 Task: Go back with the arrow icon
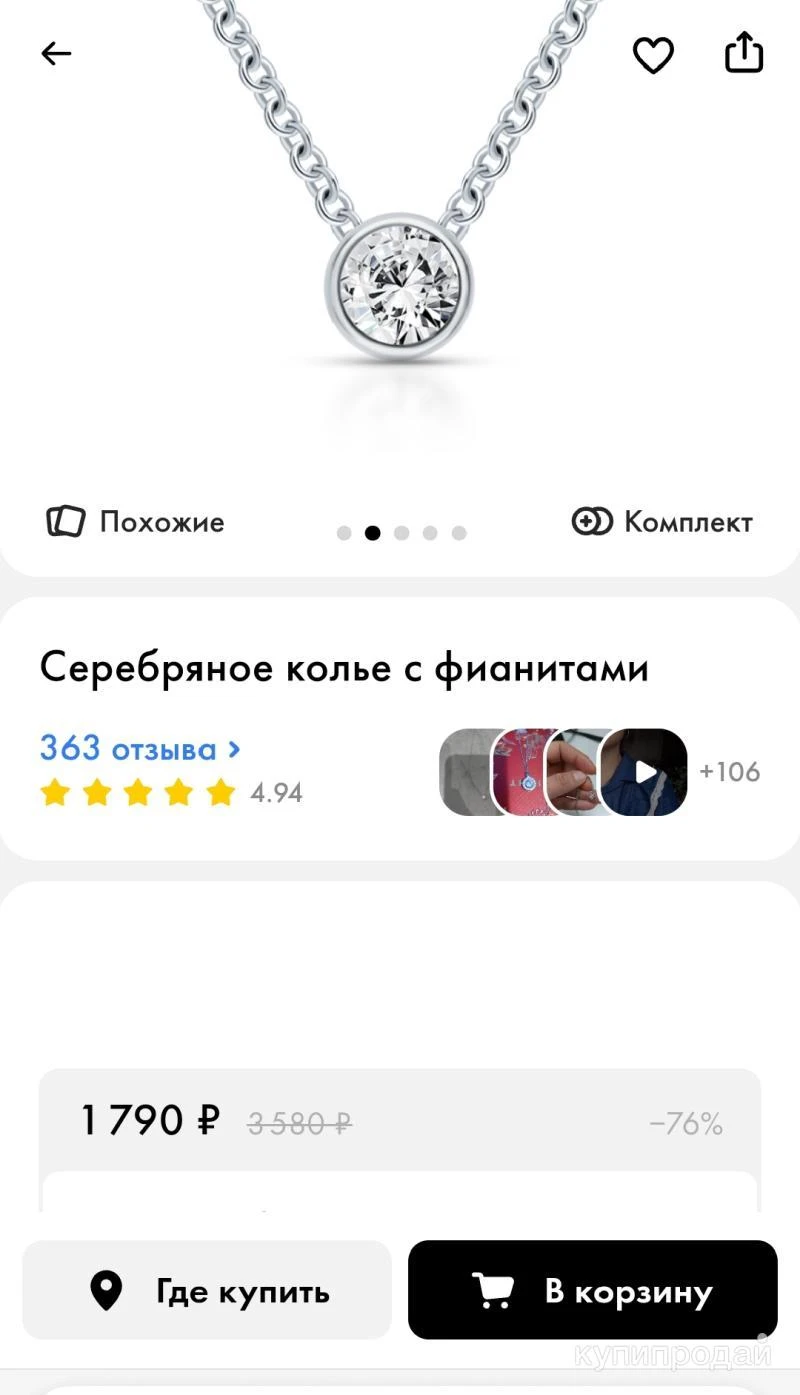click(x=56, y=53)
